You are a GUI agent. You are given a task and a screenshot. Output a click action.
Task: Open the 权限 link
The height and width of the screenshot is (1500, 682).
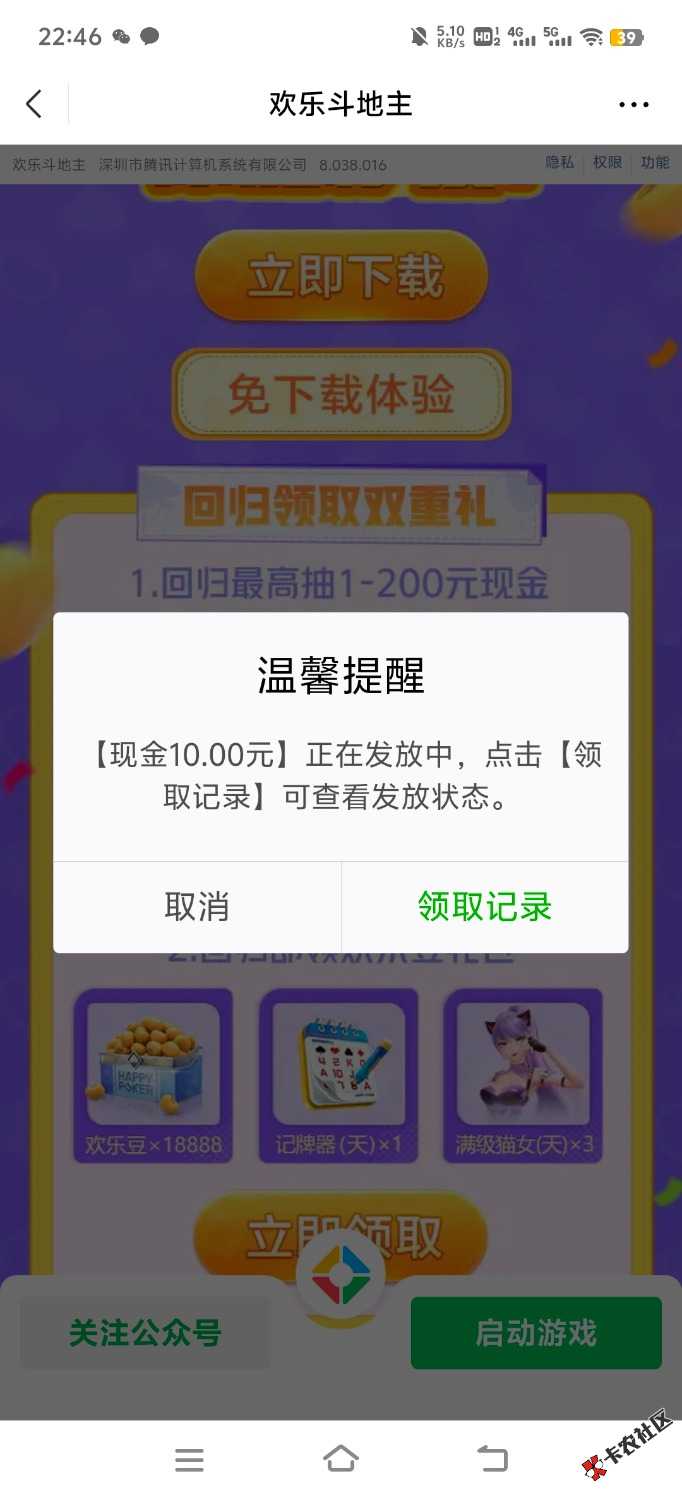607,163
